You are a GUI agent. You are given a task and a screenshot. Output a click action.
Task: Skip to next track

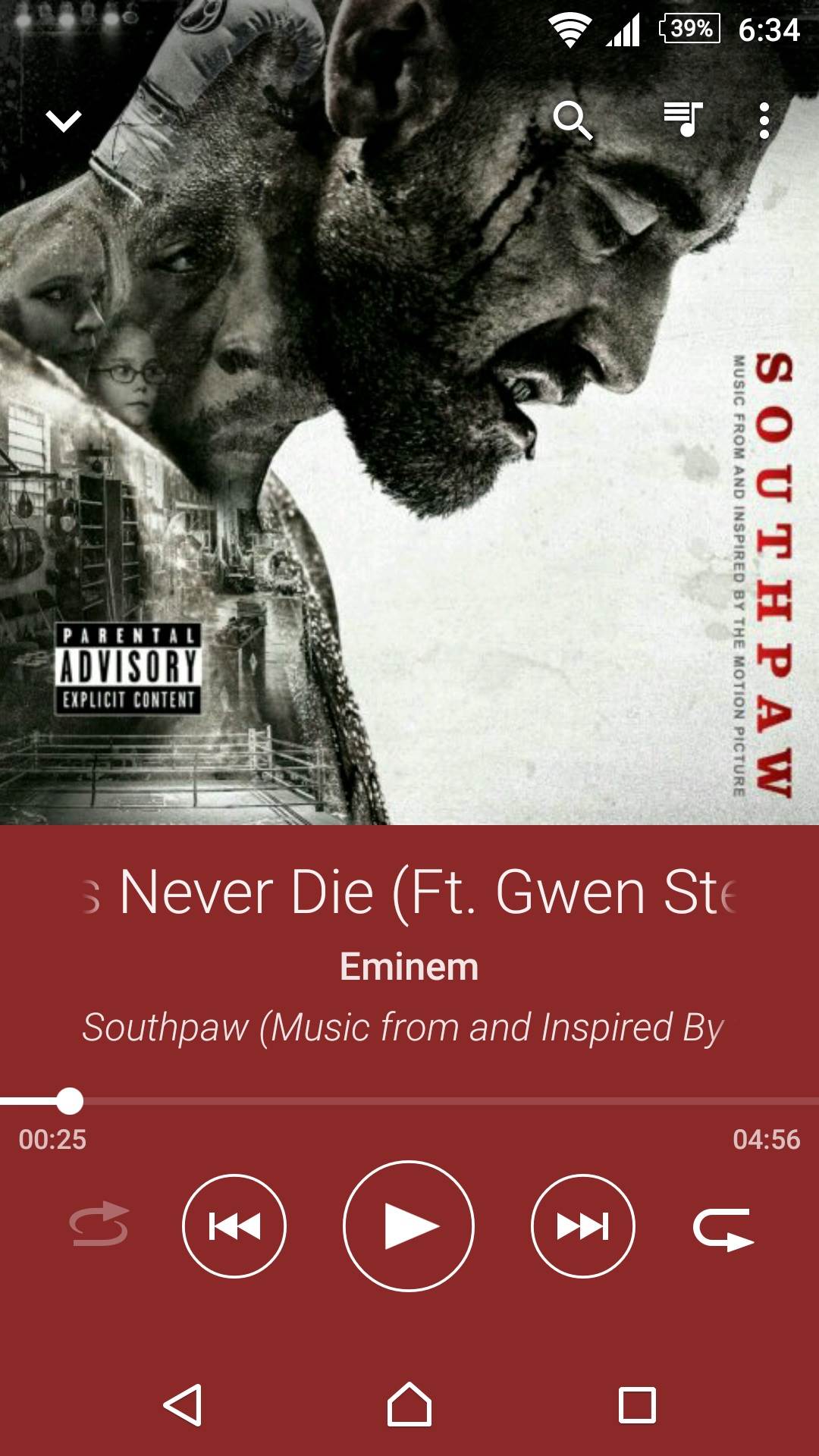pos(582,1225)
